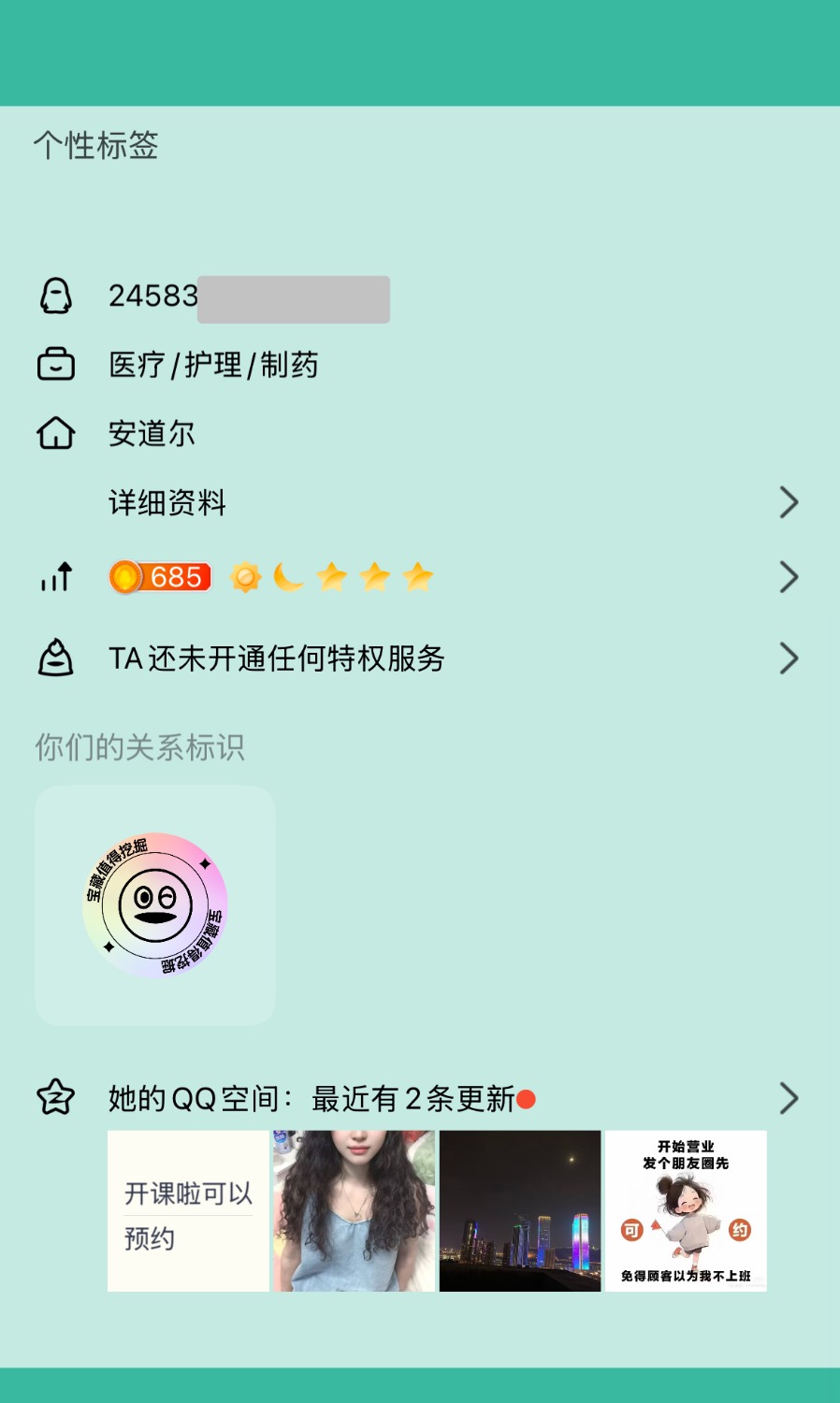Open the 详细资料 detailed profile row
Viewport: 840px width, 1403px height.
pyautogui.click(x=419, y=502)
